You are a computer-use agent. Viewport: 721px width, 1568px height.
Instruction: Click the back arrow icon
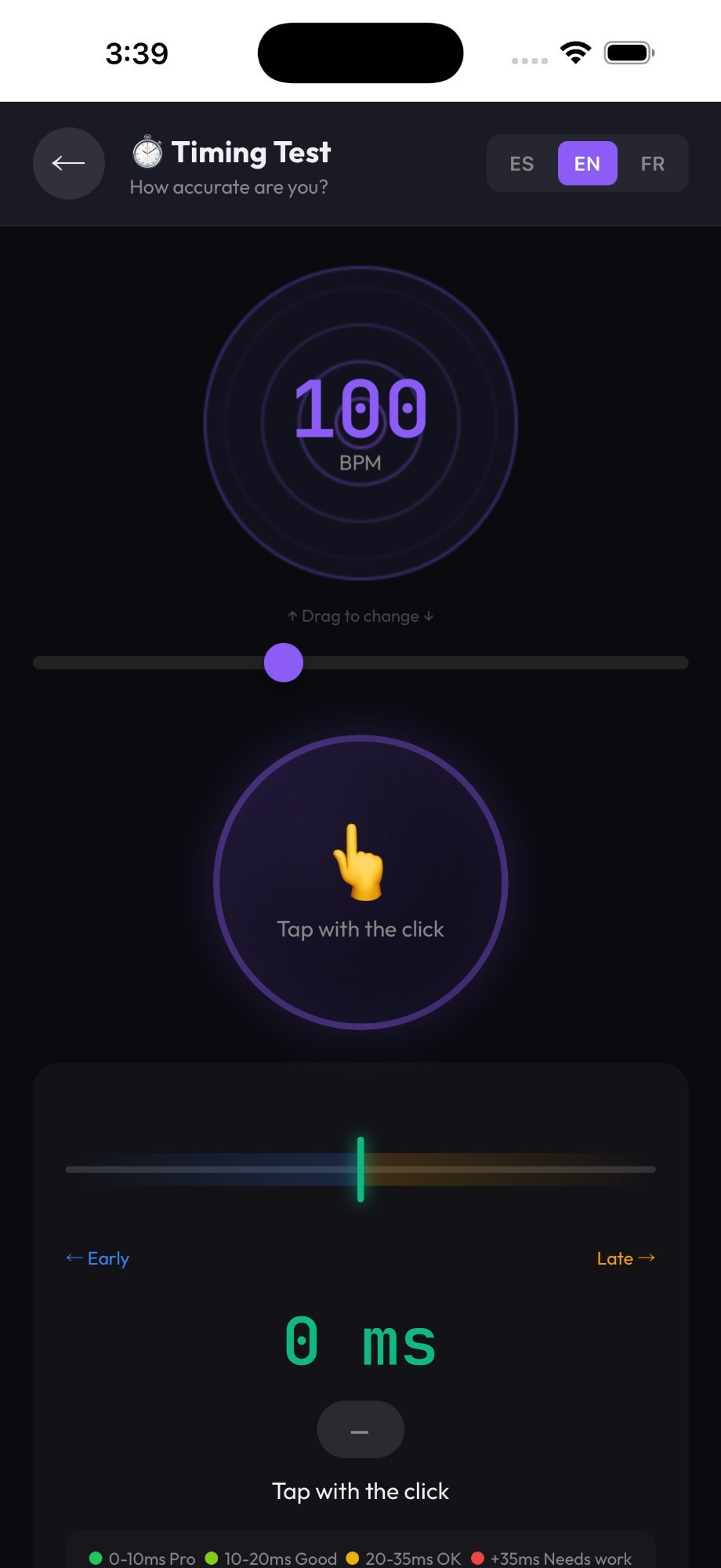(x=68, y=163)
